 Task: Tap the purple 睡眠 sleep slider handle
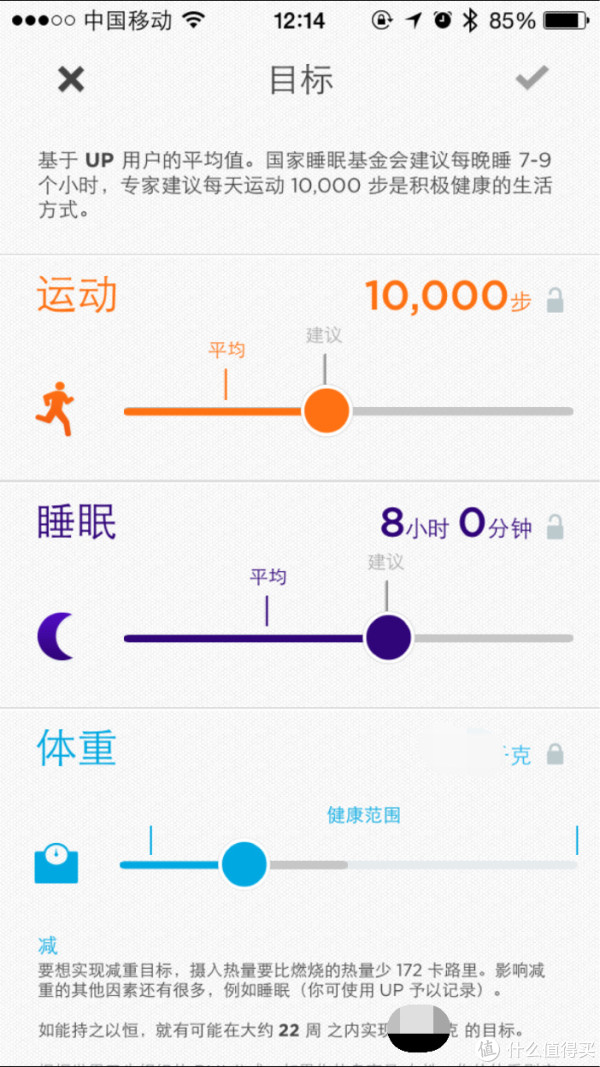click(388, 637)
